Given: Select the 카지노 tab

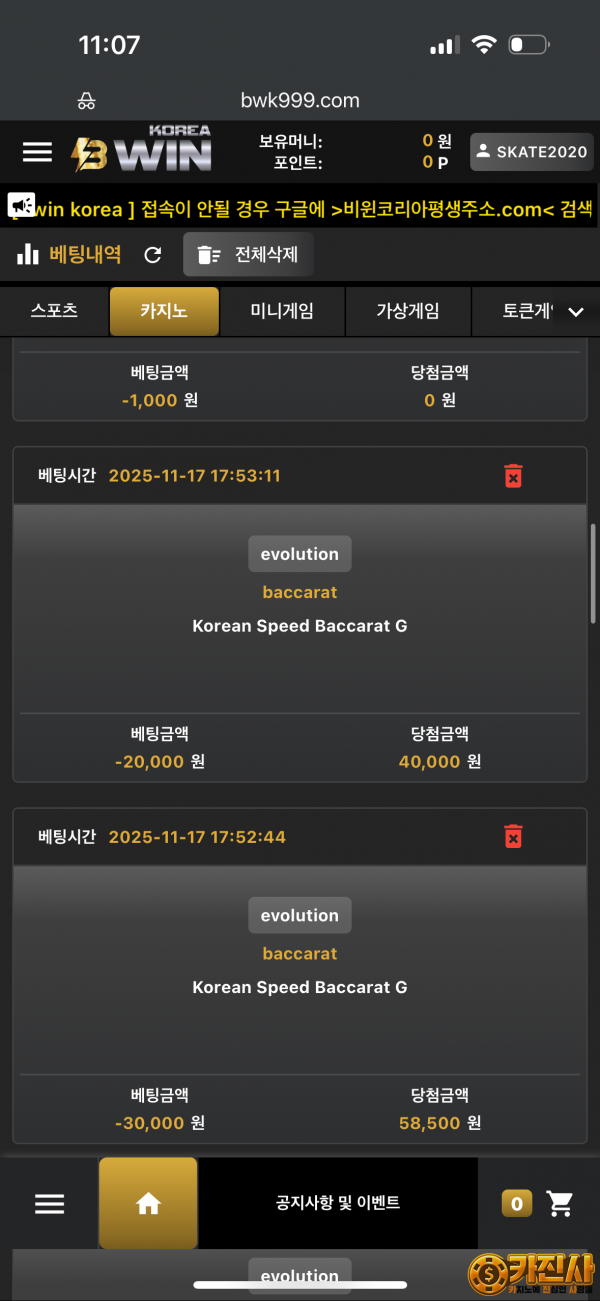Looking at the screenshot, I should click(164, 311).
